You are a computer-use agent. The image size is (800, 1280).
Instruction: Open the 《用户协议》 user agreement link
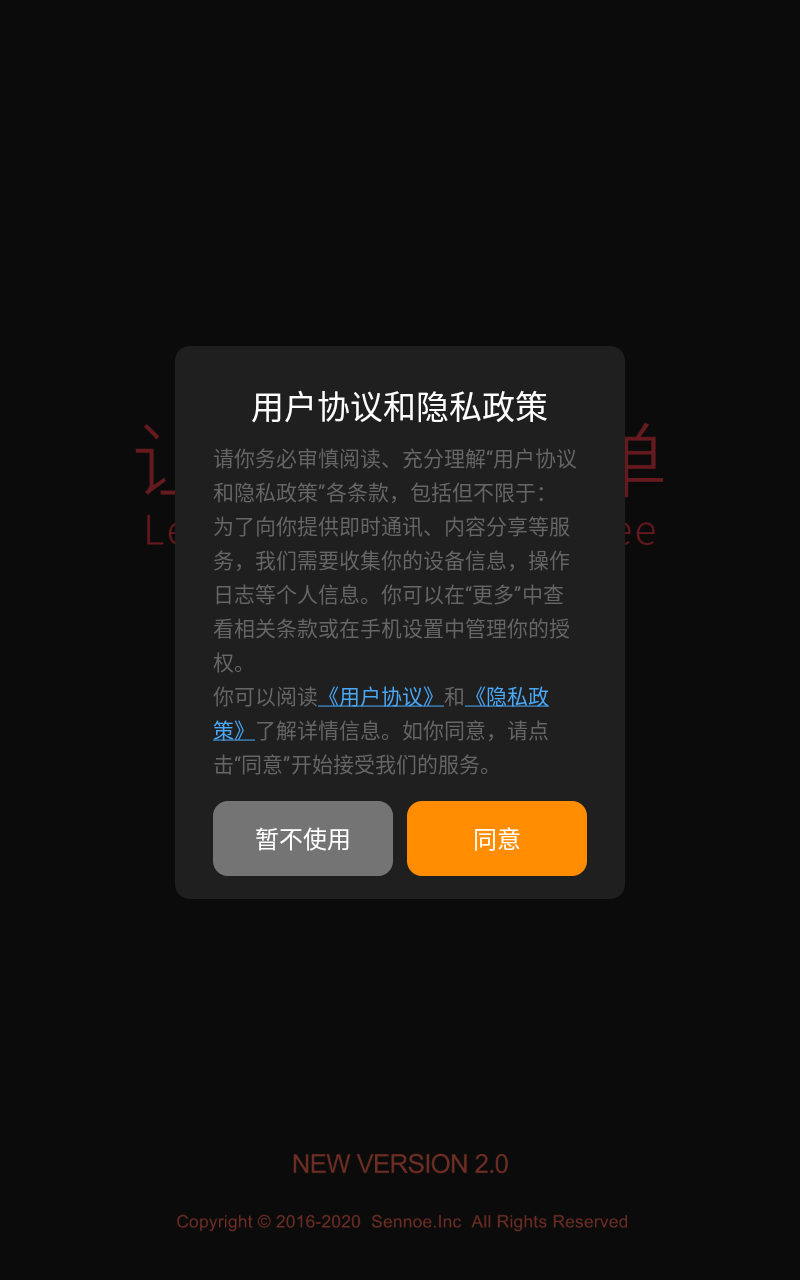(x=380, y=697)
